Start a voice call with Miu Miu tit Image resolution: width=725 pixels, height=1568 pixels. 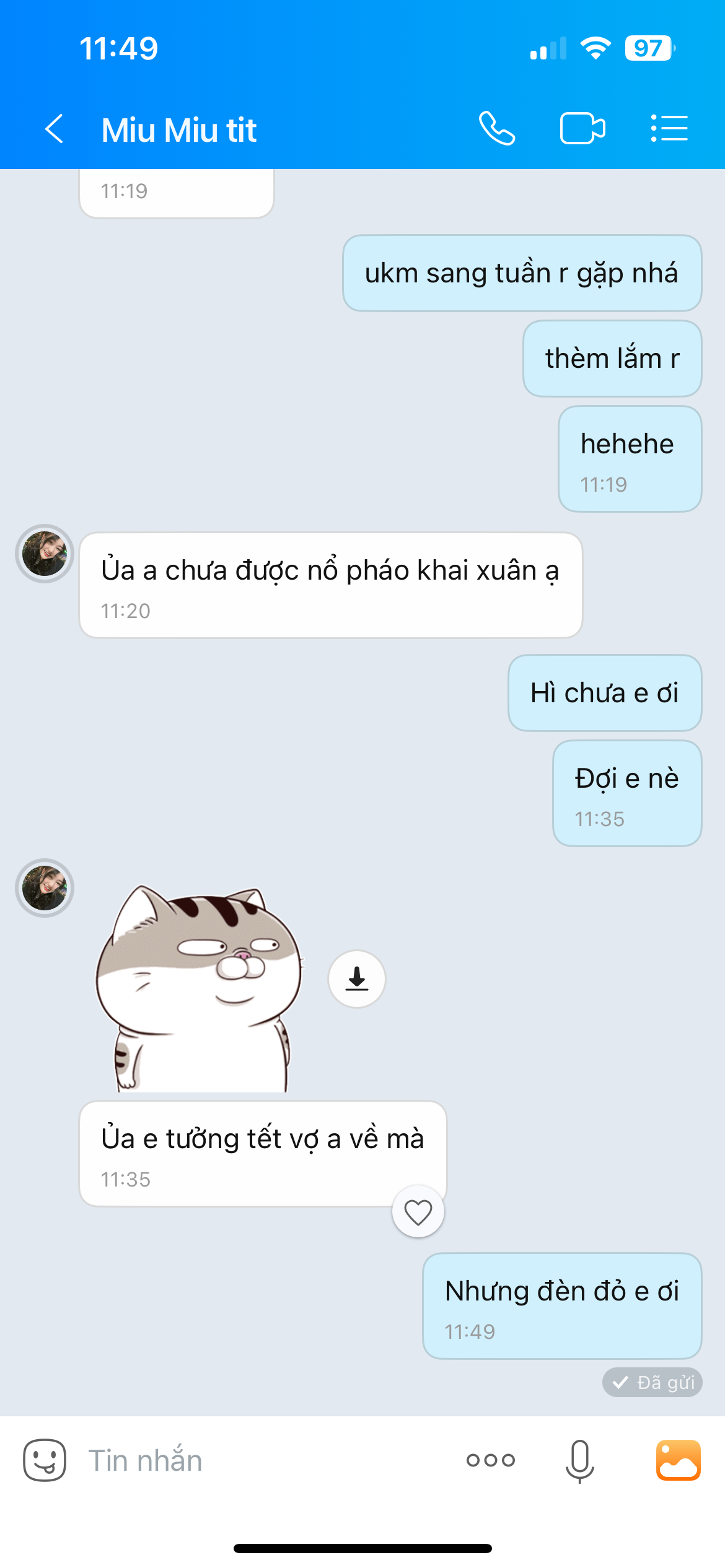tap(497, 129)
